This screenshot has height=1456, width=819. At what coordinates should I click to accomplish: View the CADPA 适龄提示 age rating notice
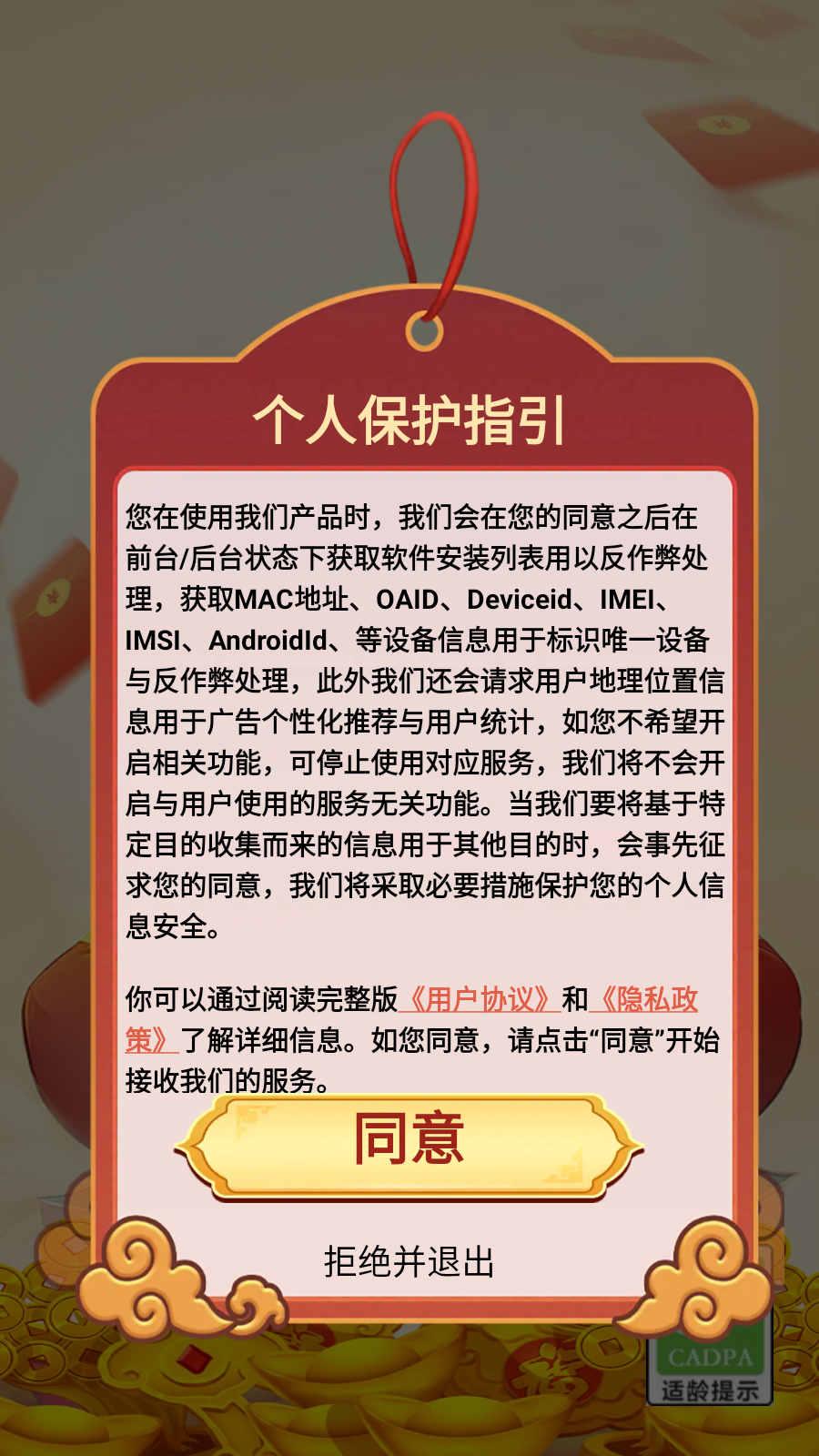710,1371
